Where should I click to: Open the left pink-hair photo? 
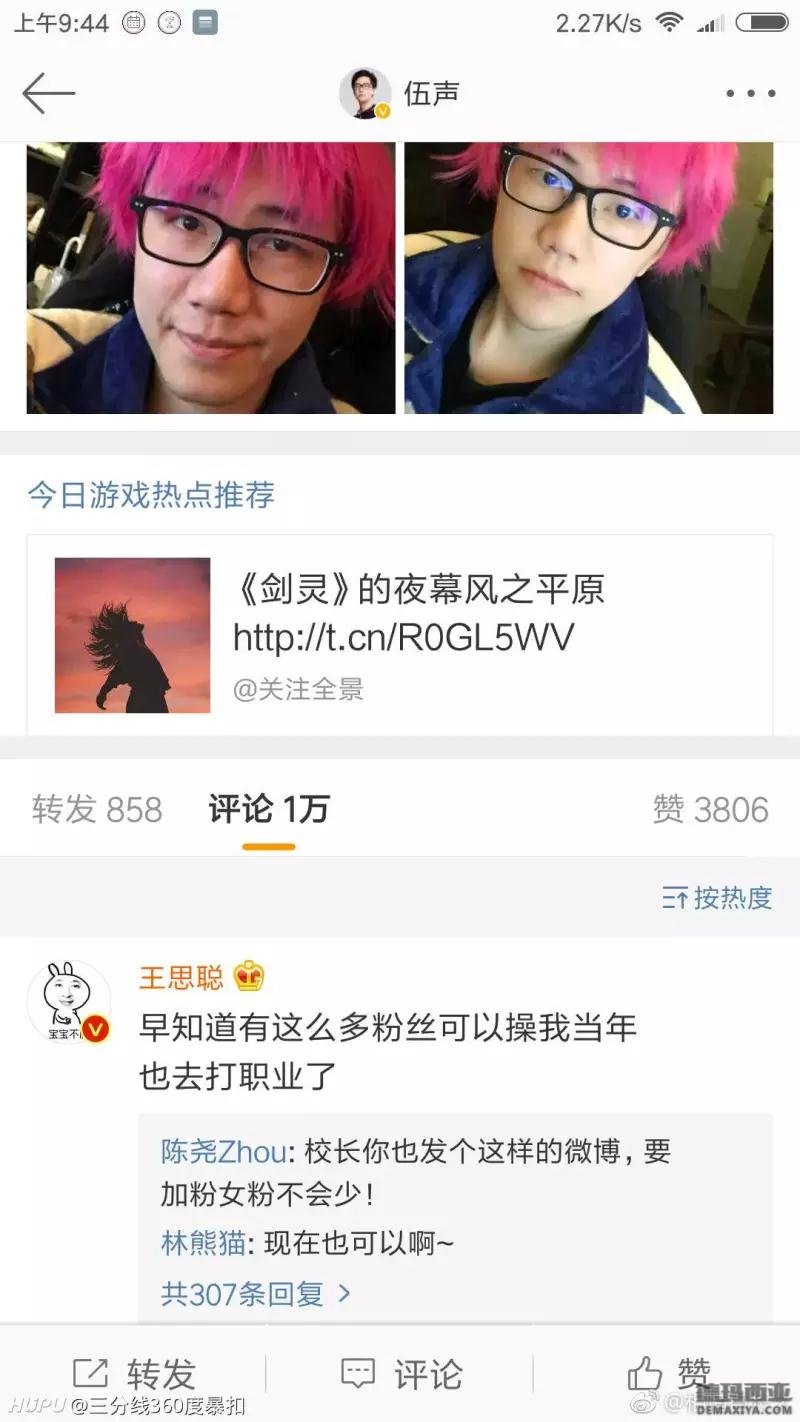point(211,278)
